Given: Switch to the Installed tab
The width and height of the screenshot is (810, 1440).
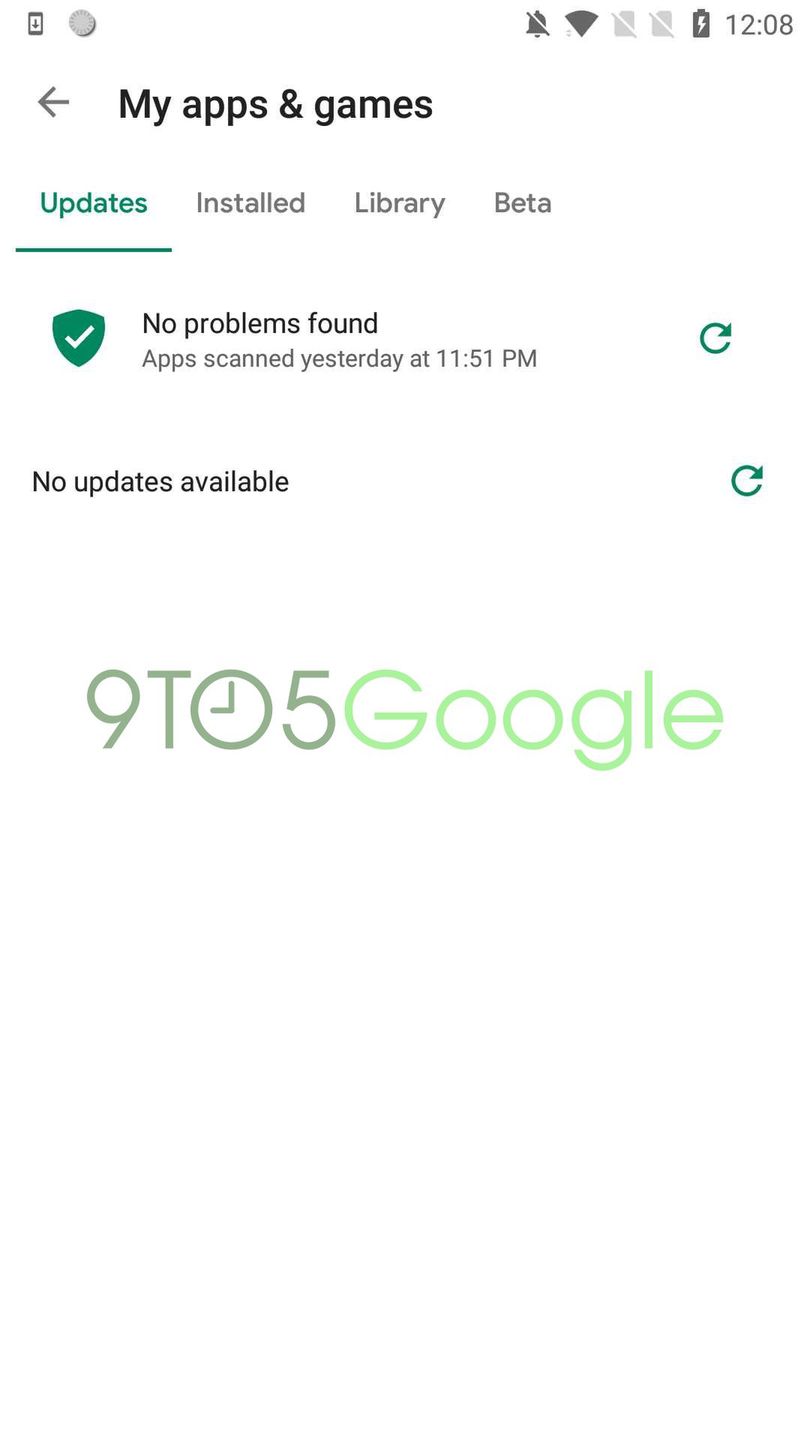Looking at the screenshot, I should point(250,203).
